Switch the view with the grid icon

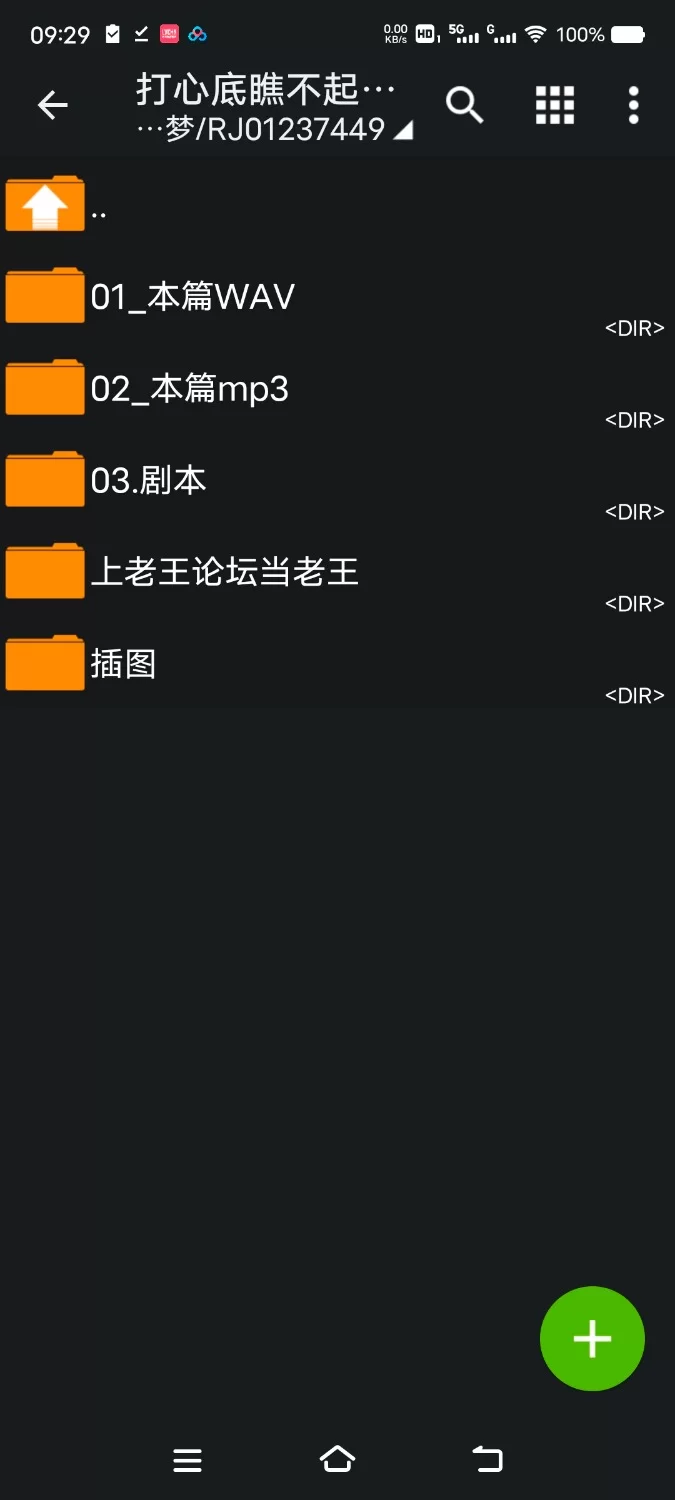[x=555, y=105]
